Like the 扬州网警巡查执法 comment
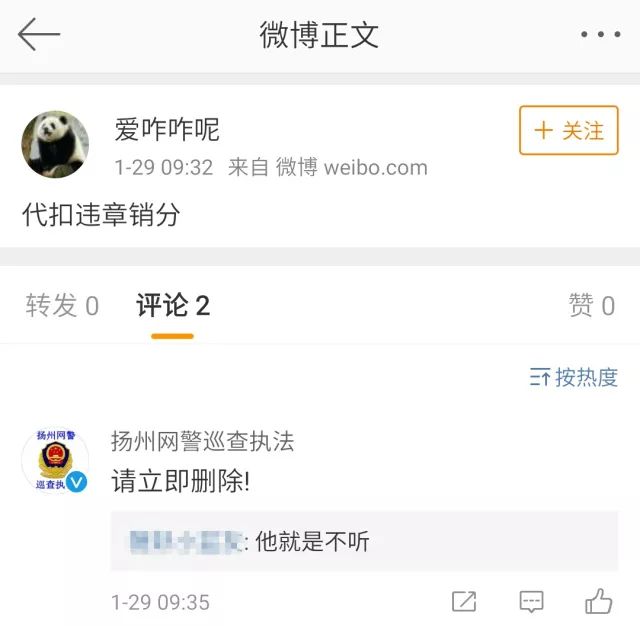This screenshot has width=640, height=626. point(598,601)
